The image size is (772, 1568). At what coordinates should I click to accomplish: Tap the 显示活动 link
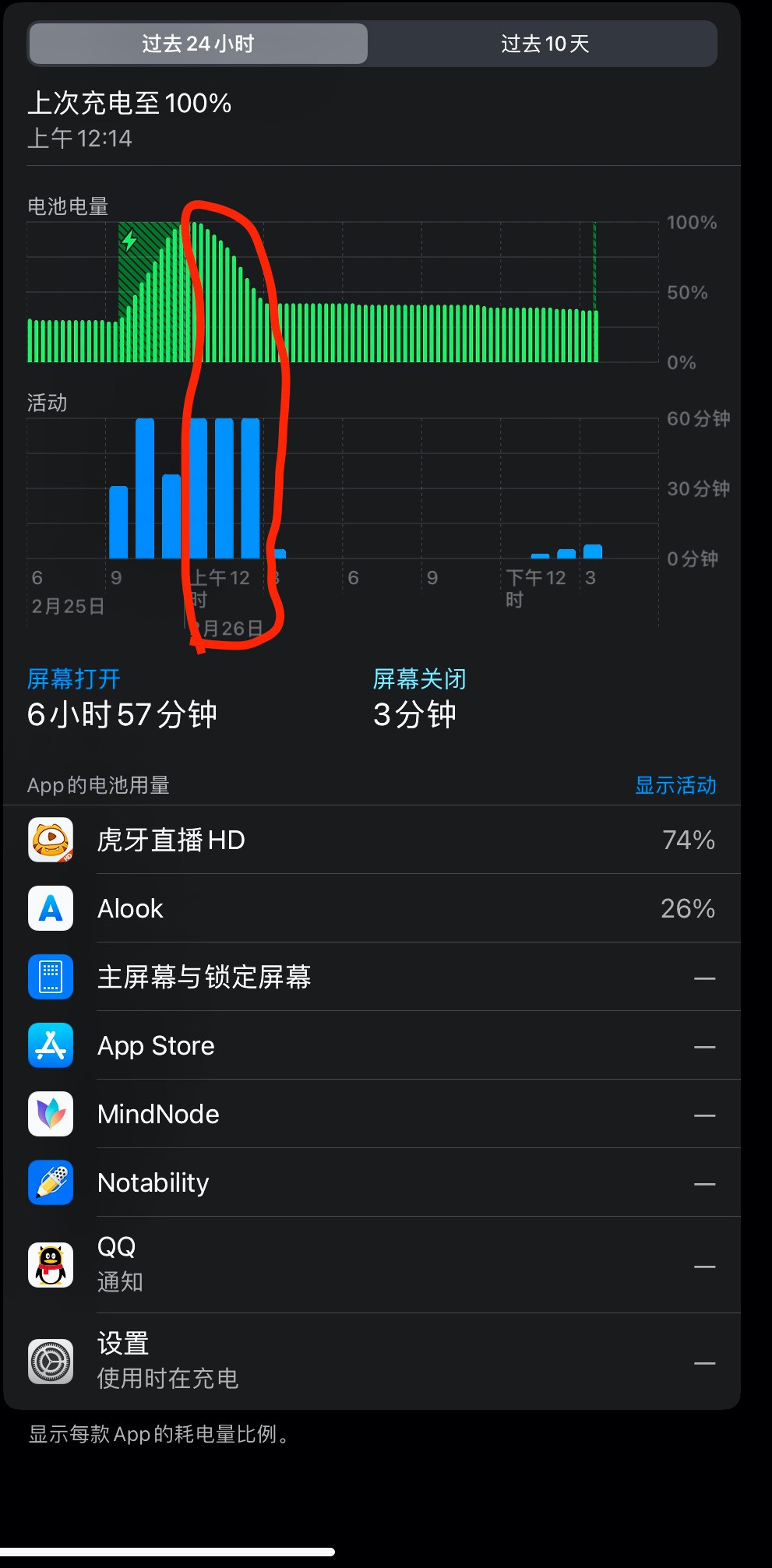(675, 785)
